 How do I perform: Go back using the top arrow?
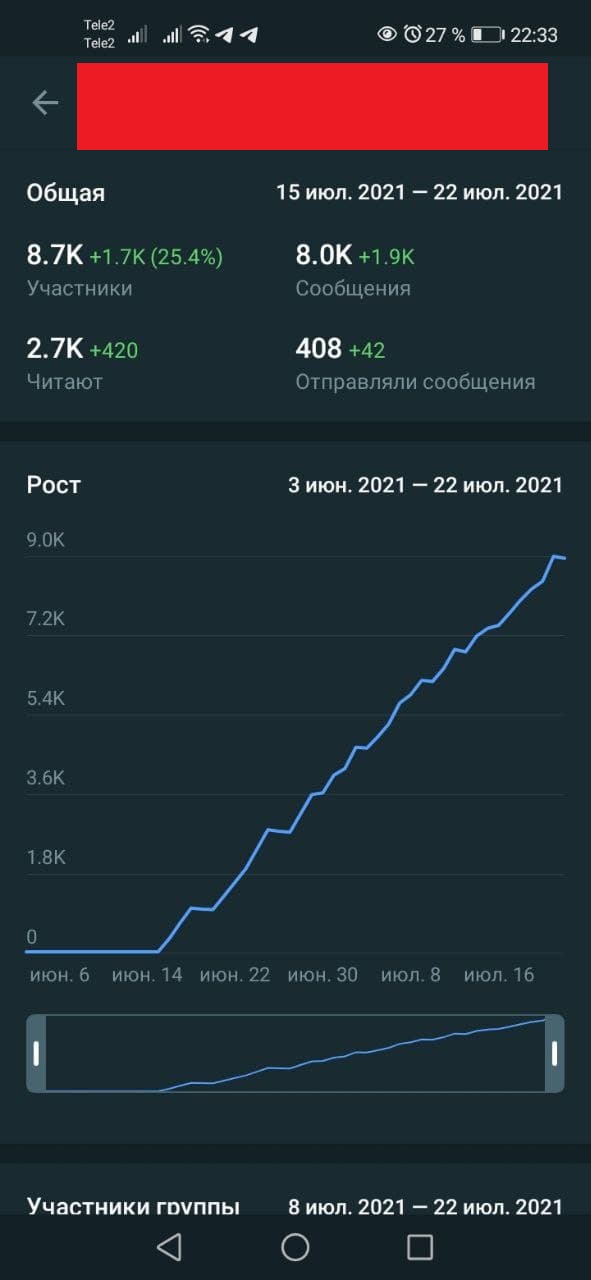point(45,103)
